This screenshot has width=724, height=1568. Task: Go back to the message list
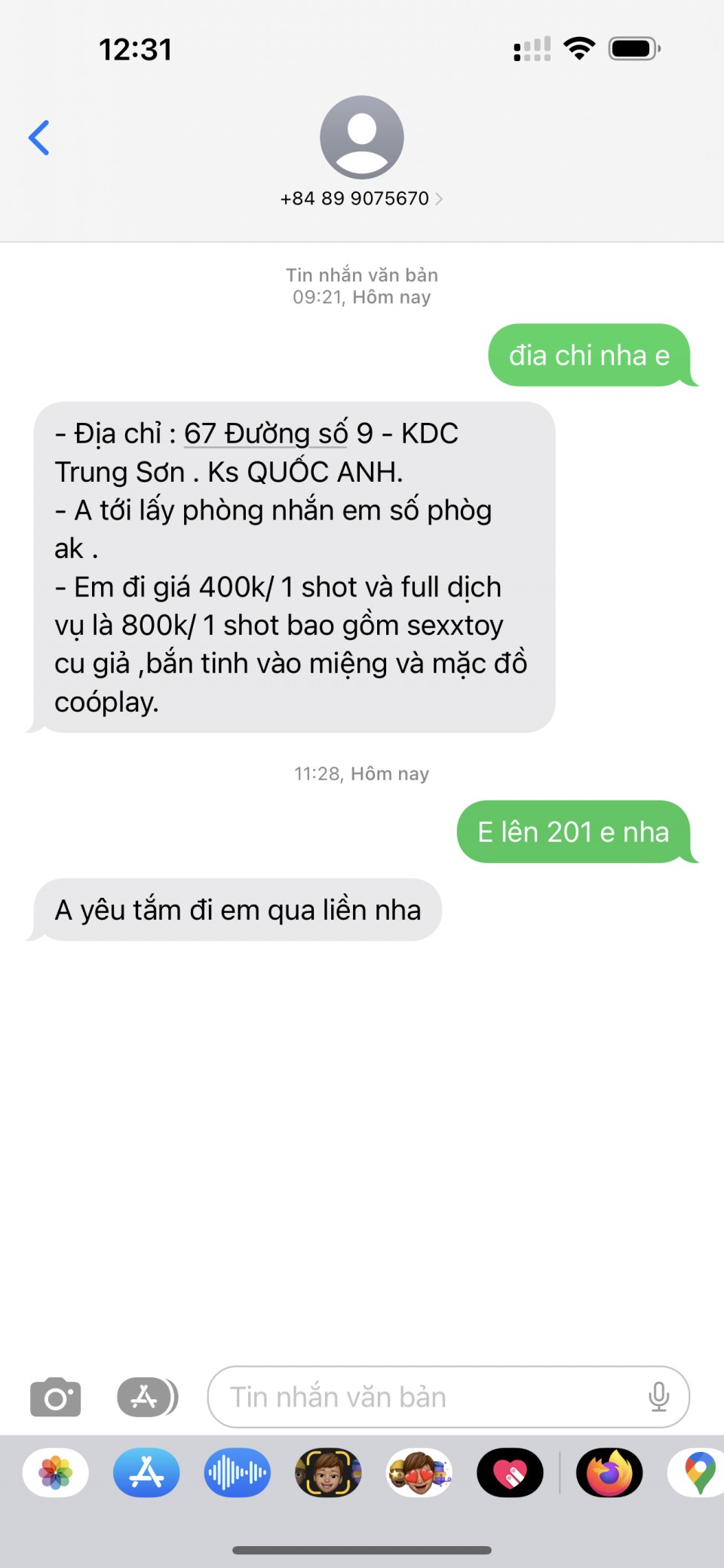[39, 138]
